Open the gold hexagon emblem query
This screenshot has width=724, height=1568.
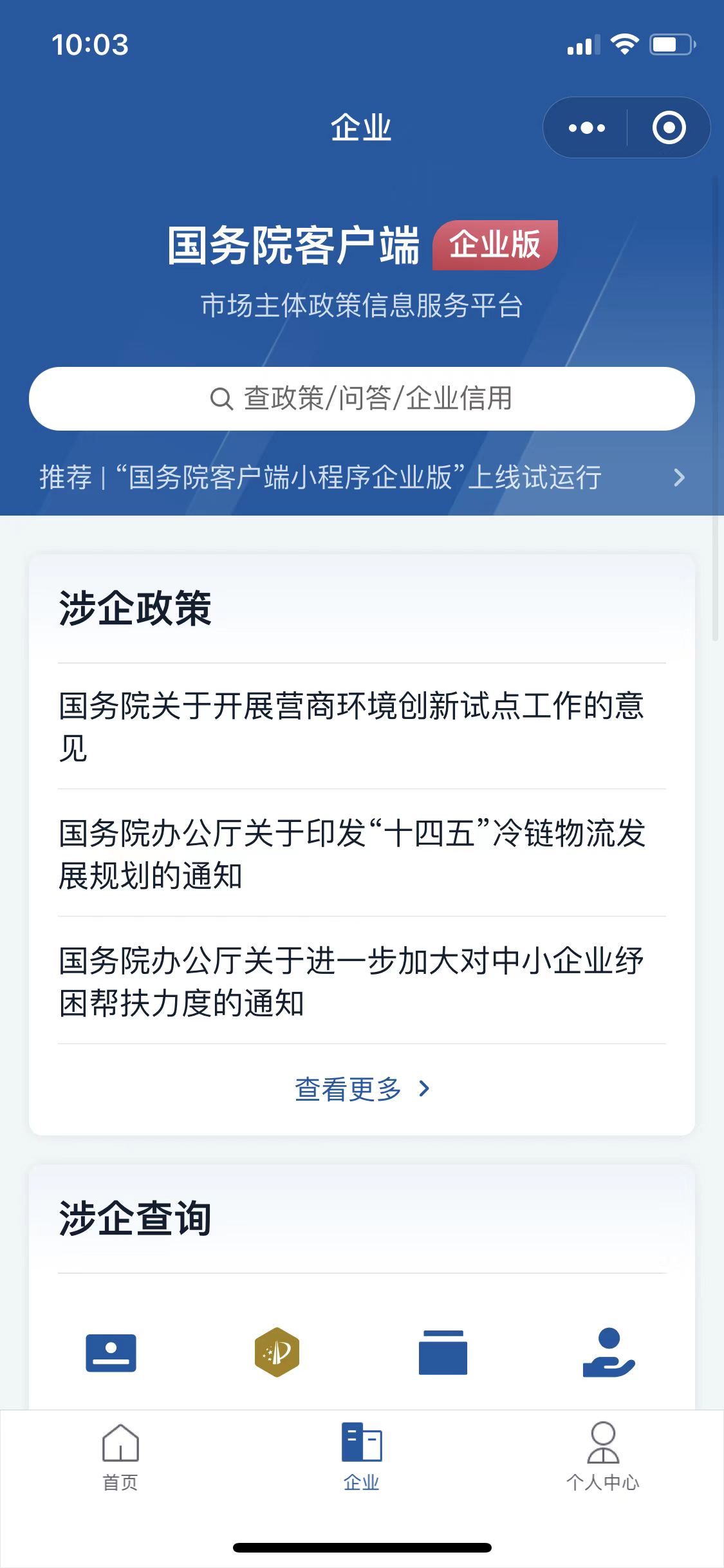click(277, 1352)
